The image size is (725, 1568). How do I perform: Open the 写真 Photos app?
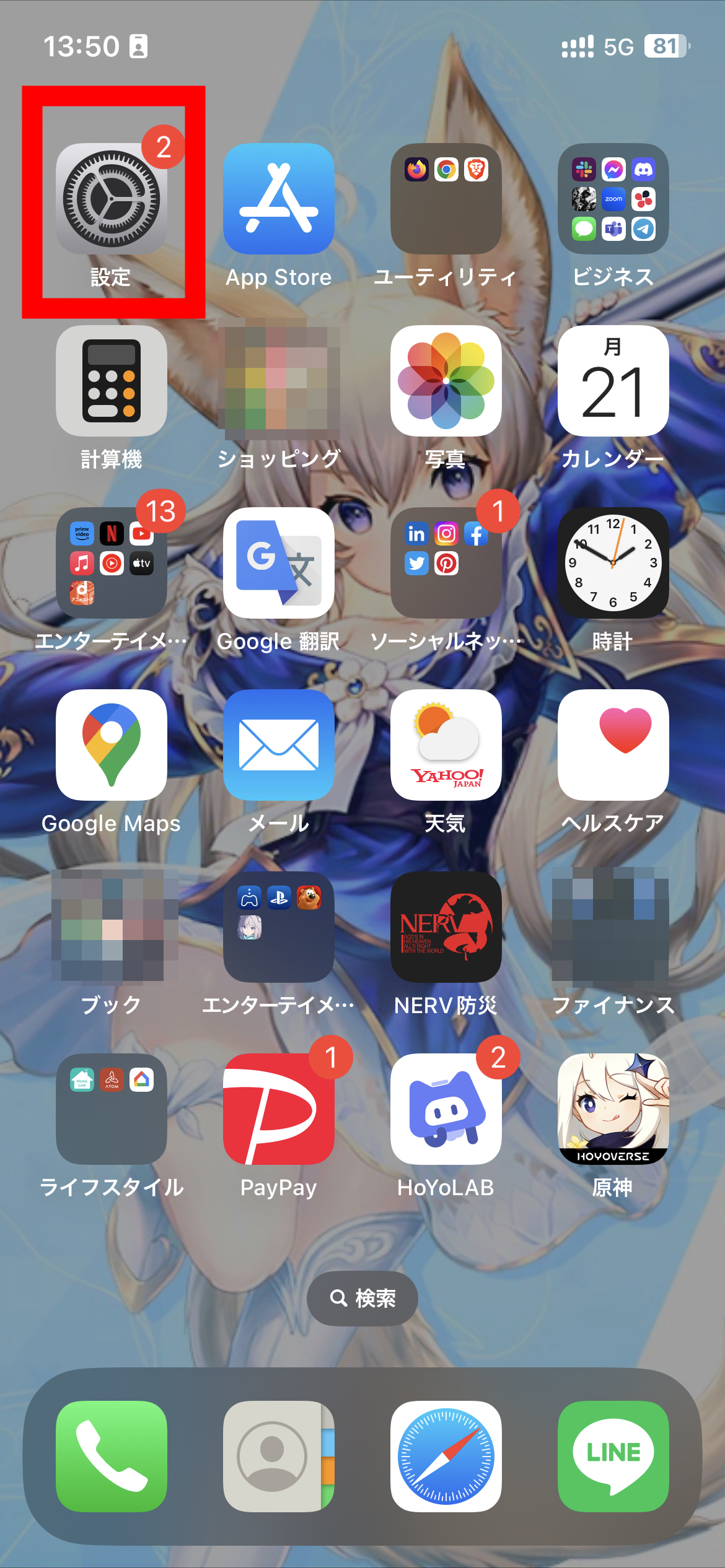[446, 381]
